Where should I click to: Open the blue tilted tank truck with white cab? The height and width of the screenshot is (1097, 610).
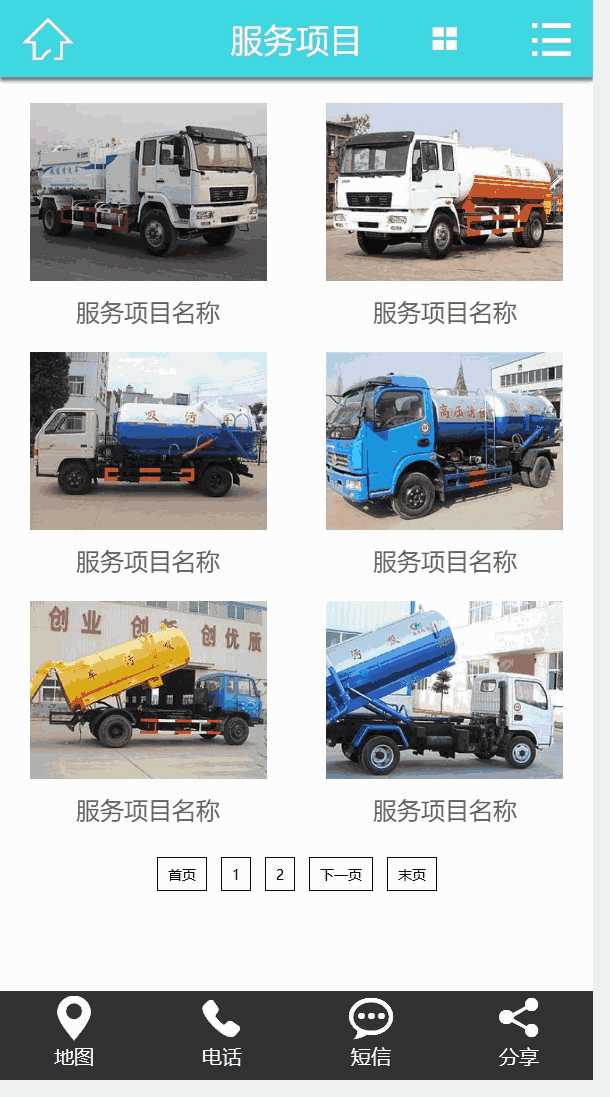[x=444, y=690]
